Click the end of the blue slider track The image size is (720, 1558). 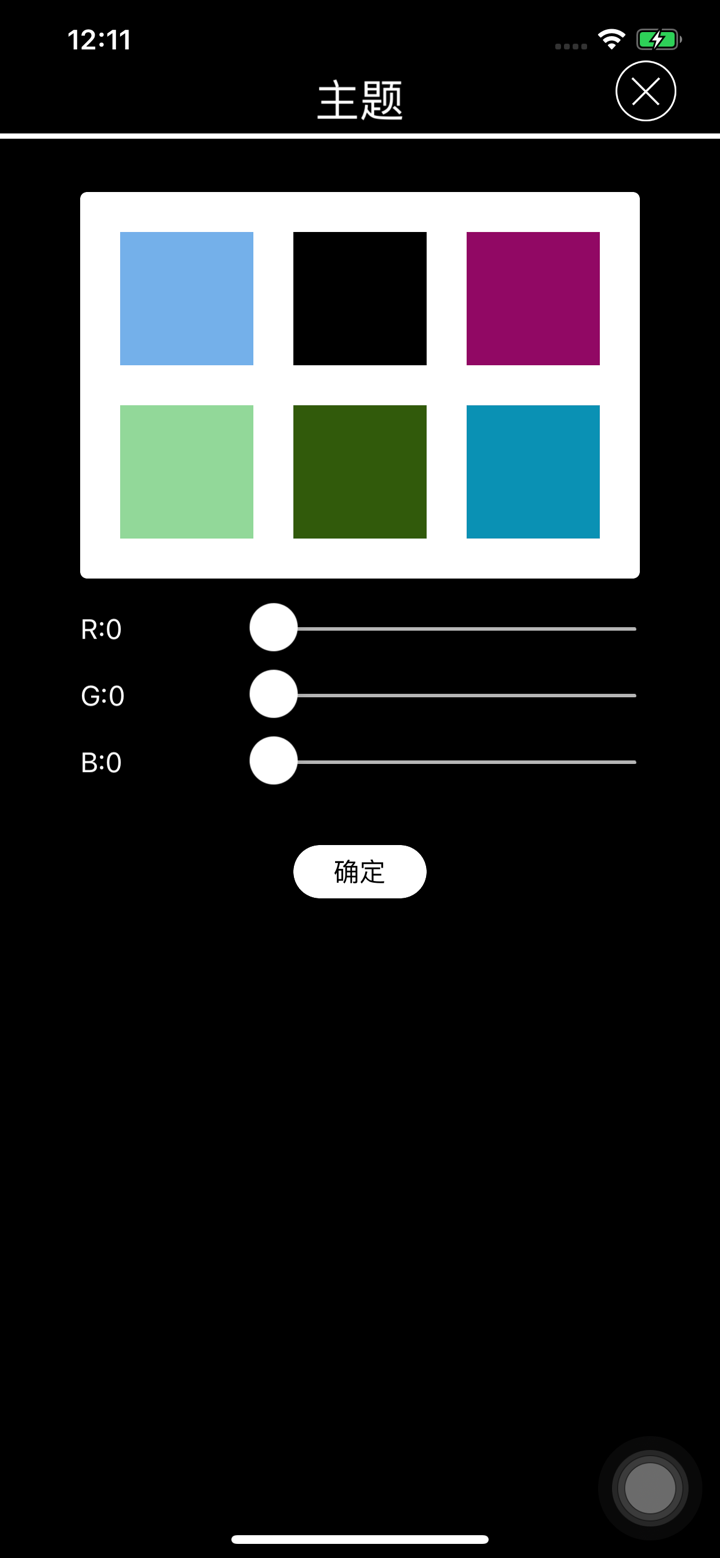click(x=630, y=762)
